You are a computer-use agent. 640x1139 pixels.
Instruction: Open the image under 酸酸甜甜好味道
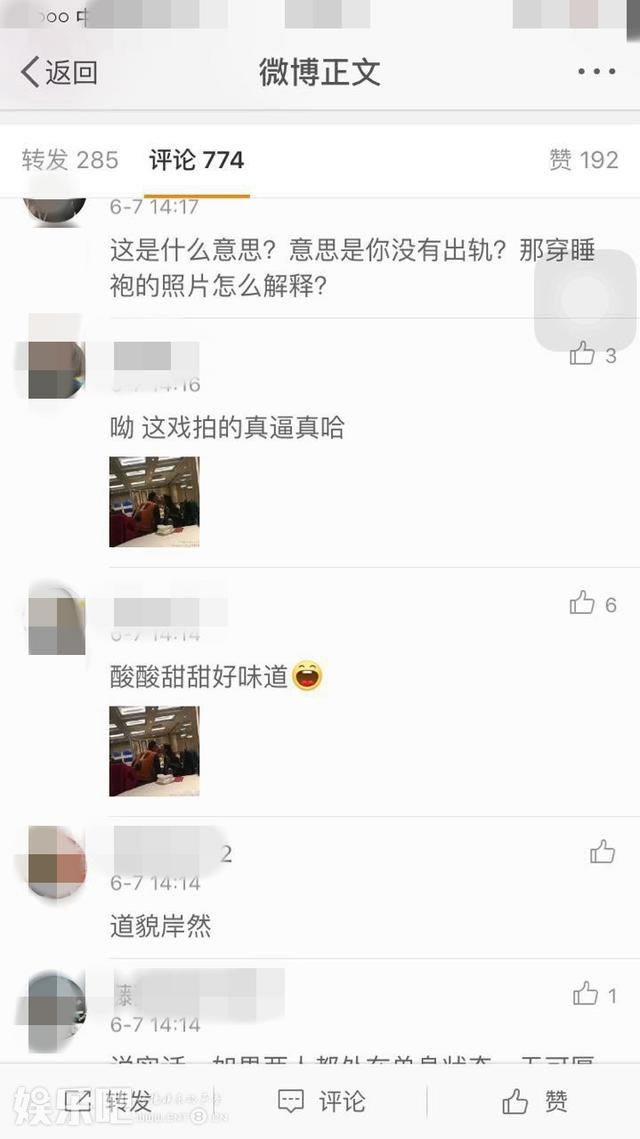coord(154,751)
